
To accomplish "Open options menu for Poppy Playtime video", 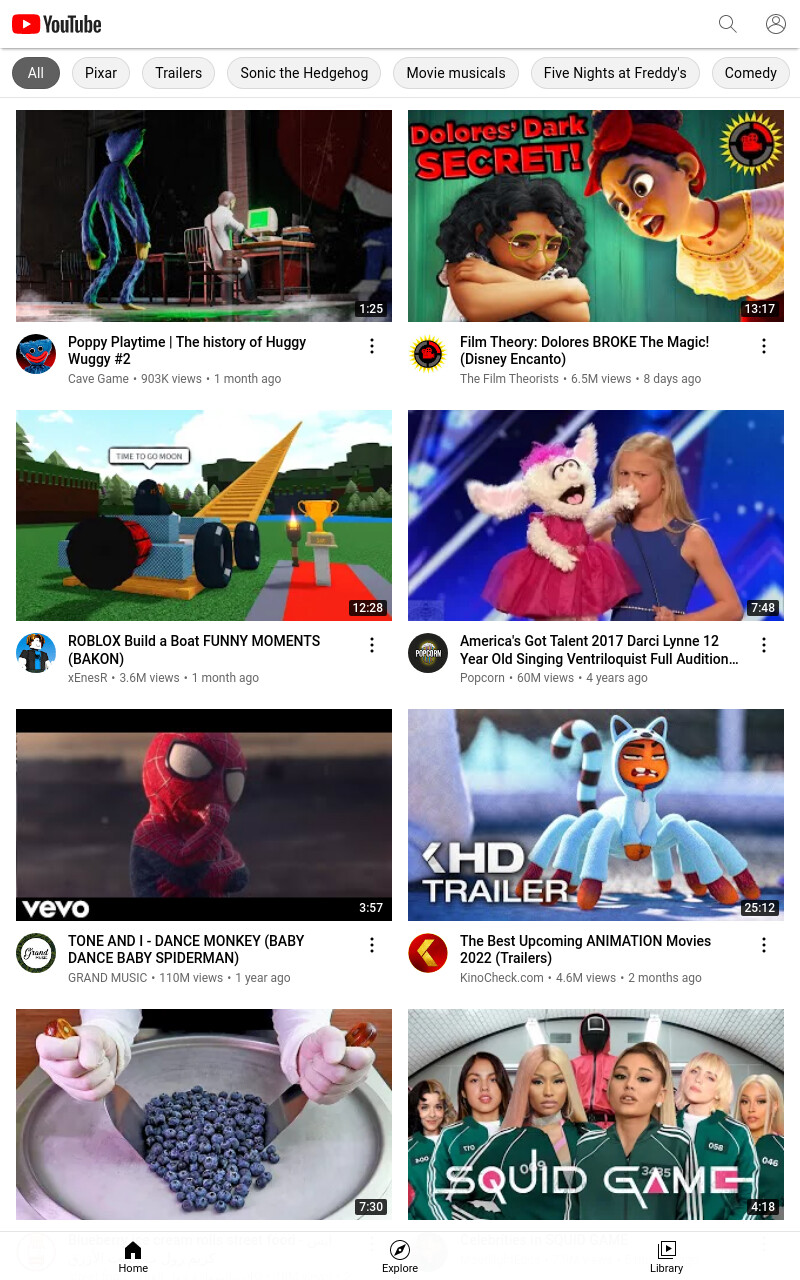I will click(x=372, y=346).
